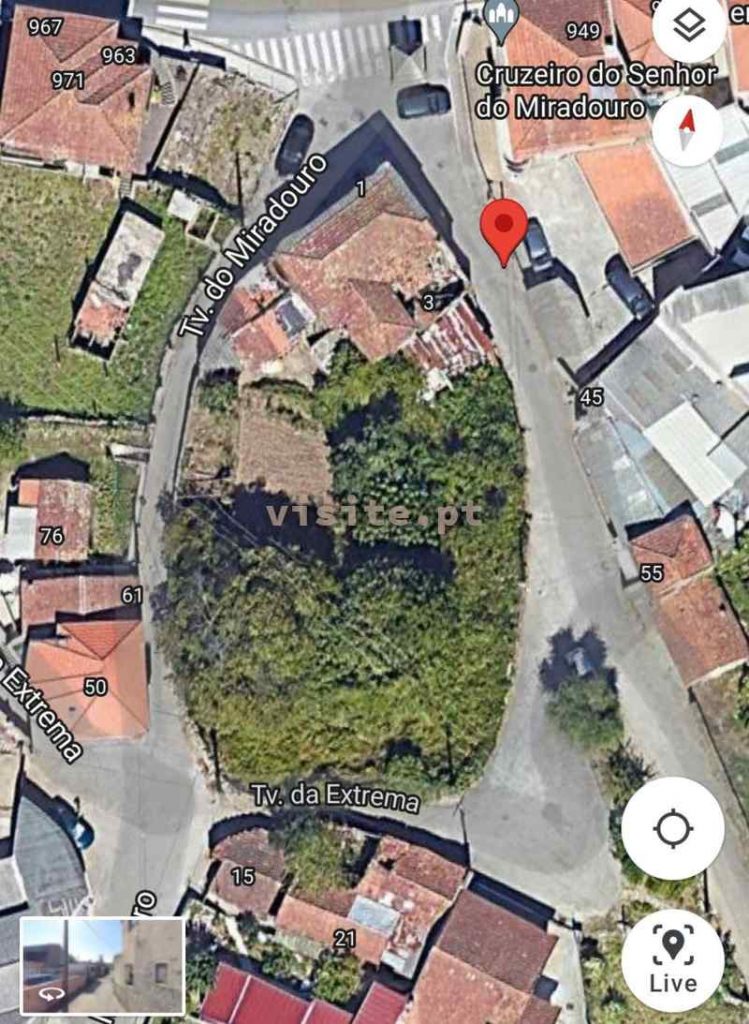Center the map on my location

(x=673, y=828)
